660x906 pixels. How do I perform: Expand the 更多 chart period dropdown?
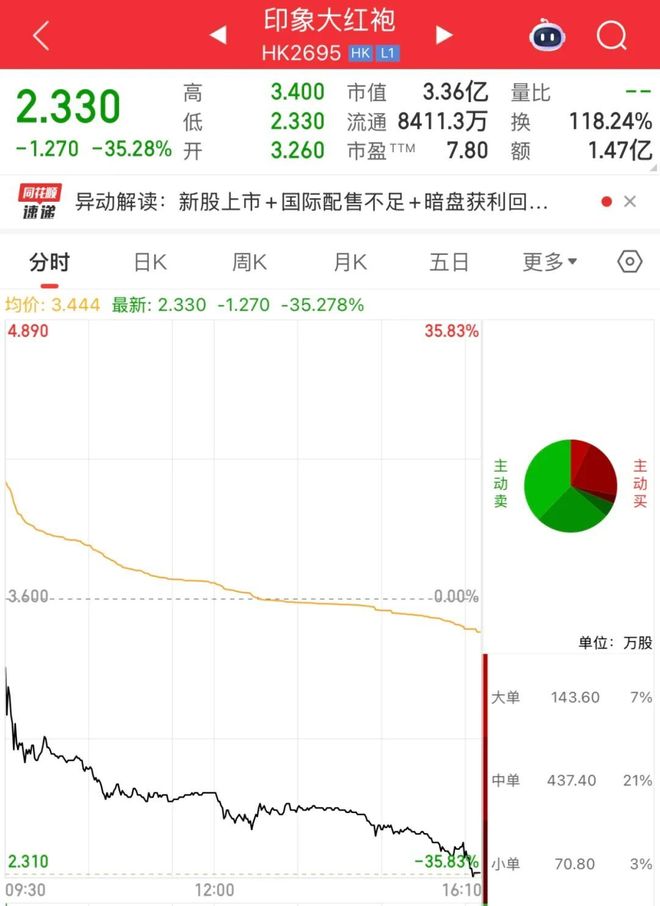[x=550, y=262]
